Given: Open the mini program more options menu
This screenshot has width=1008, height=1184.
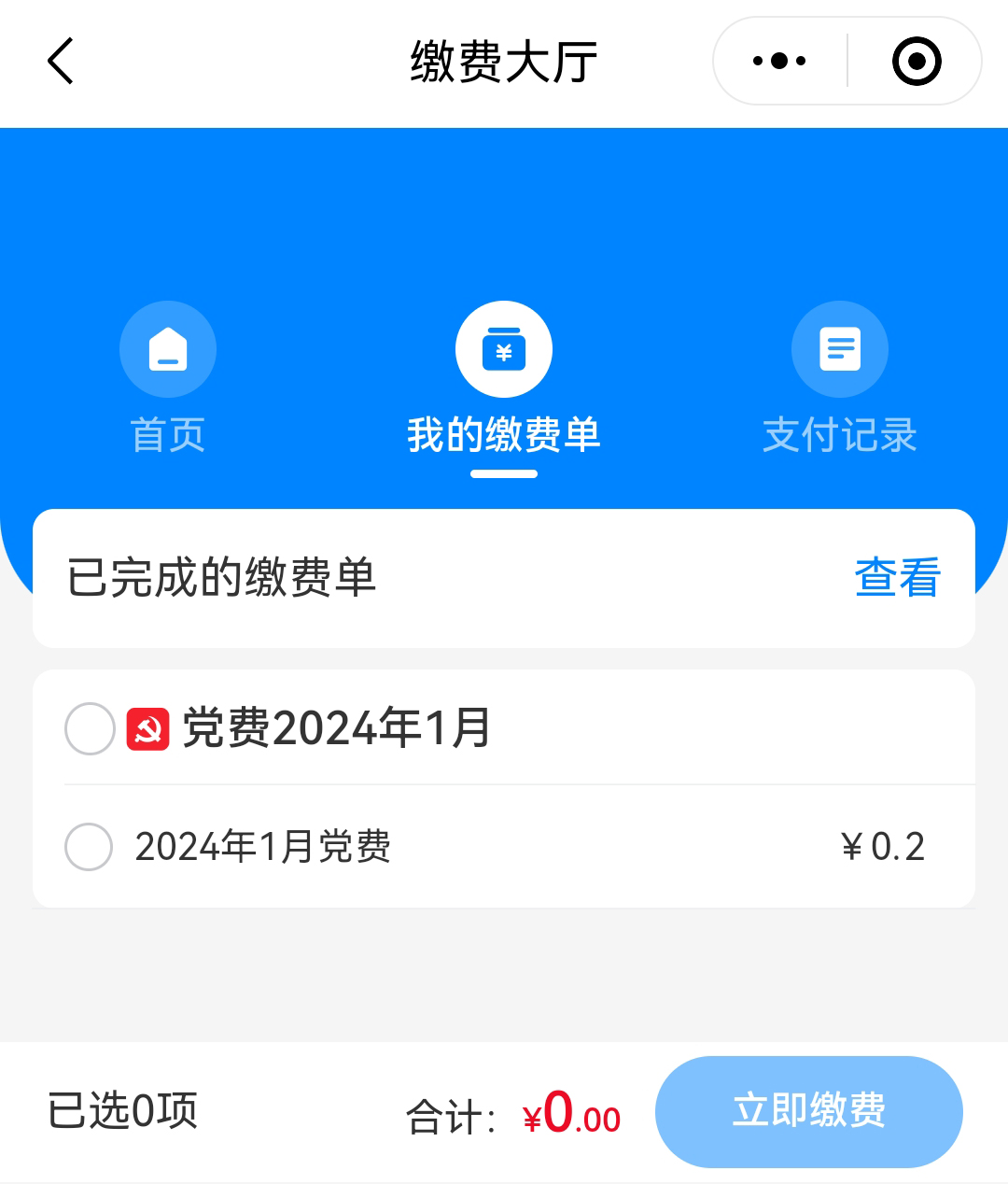Looking at the screenshot, I should 779,62.
